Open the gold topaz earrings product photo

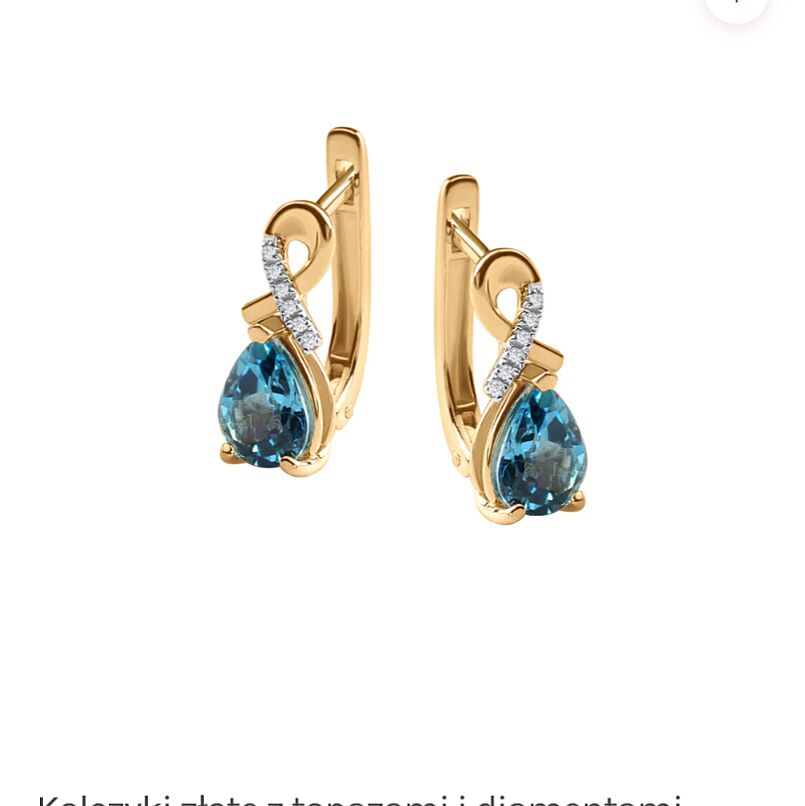(402, 330)
